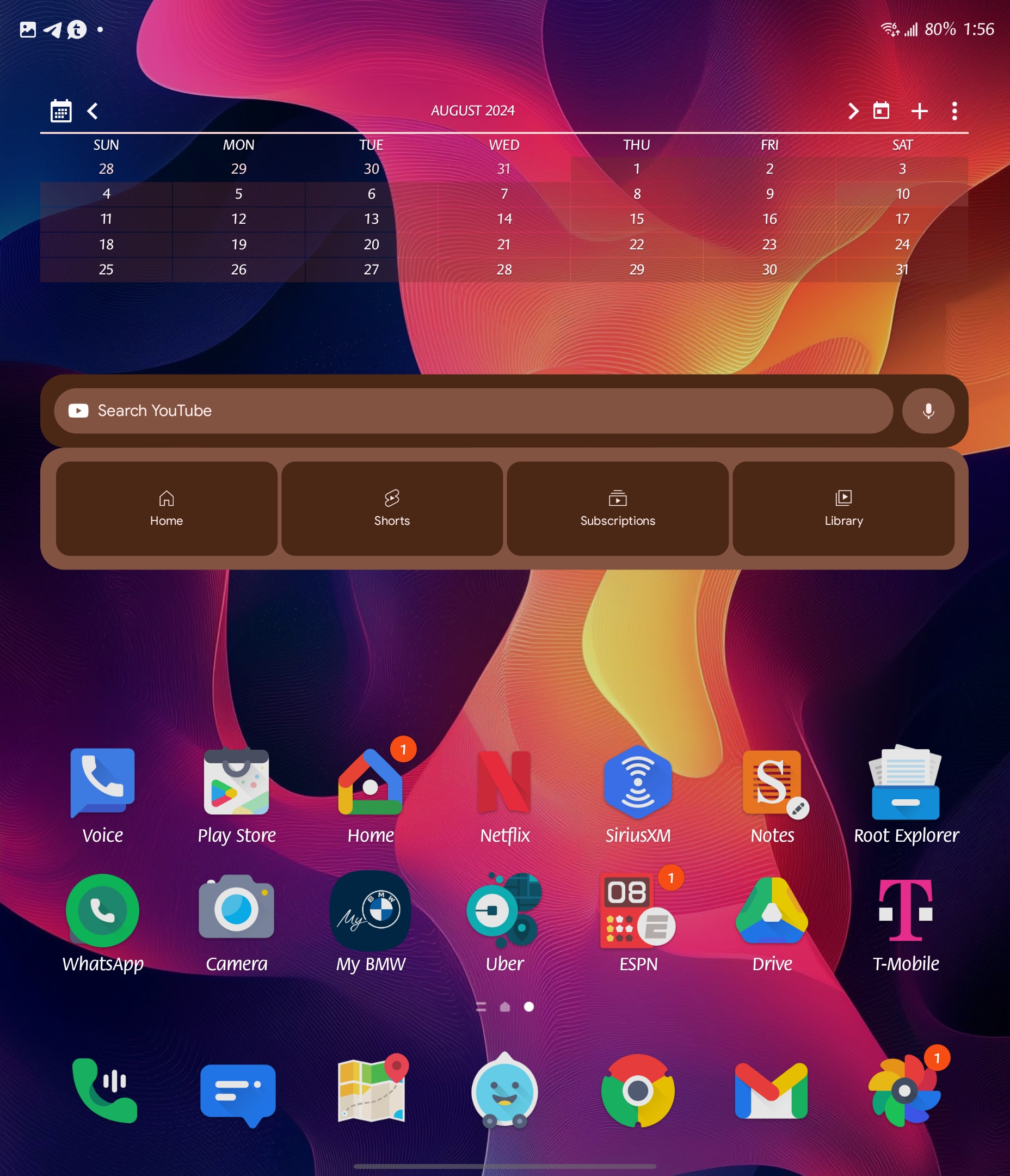The width and height of the screenshot is (1010, 1176).
Task: Add a new calendar event
Action: (x=919, y=111)
